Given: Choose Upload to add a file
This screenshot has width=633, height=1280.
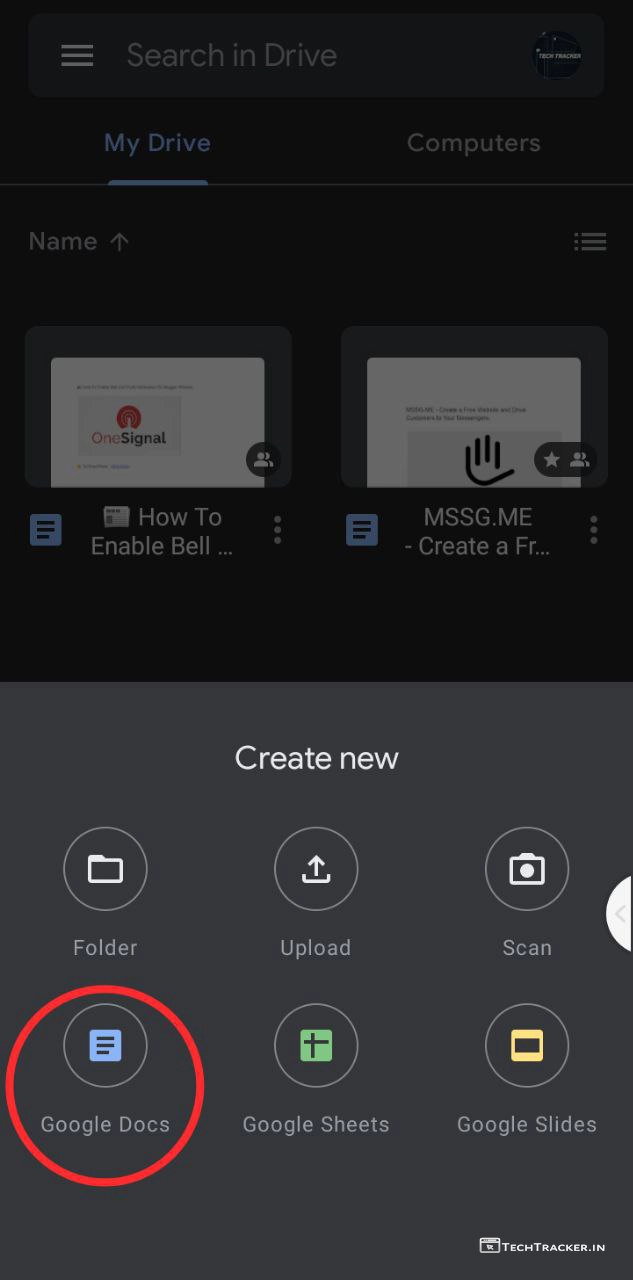Looking at the screenshot, I should 316,869.
